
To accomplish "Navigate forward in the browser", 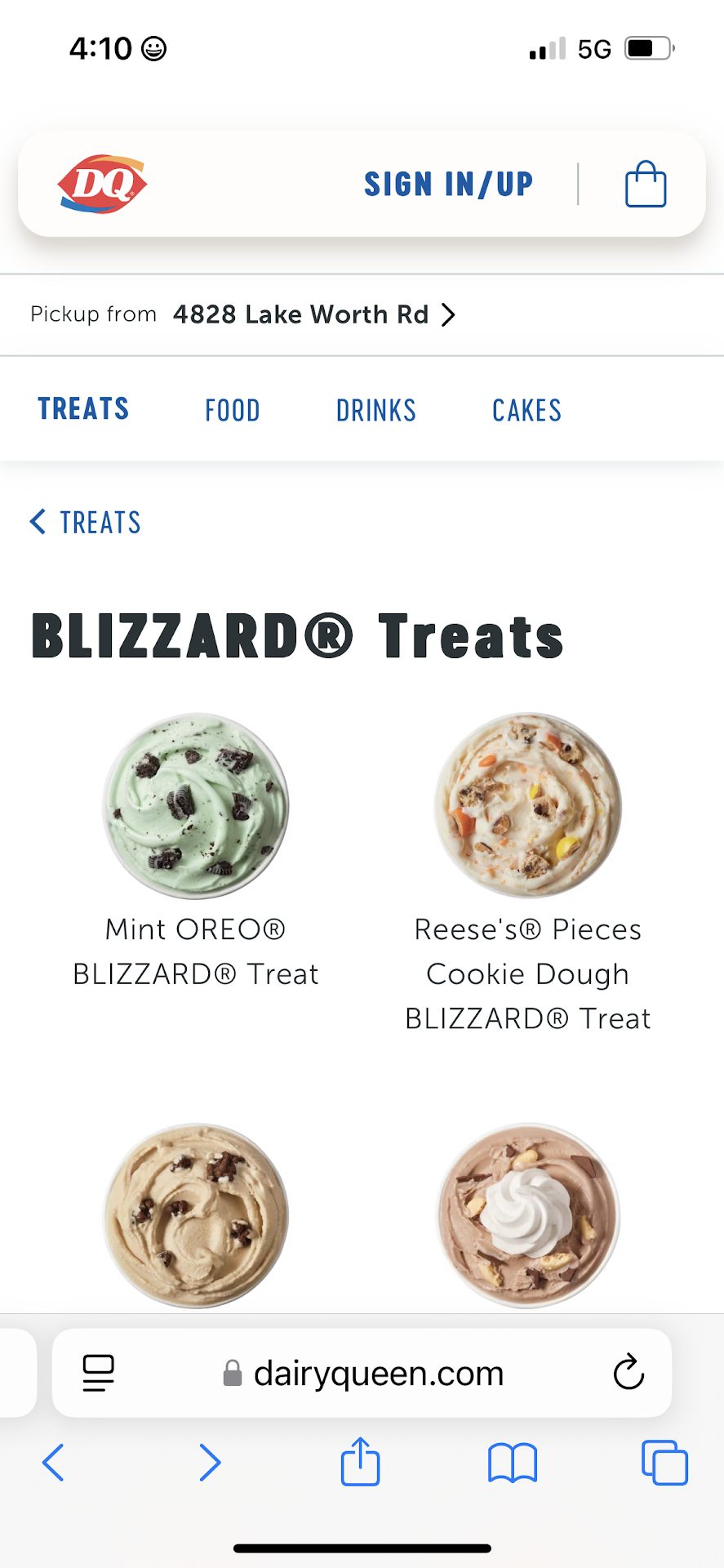I will tap(210, 1462).
